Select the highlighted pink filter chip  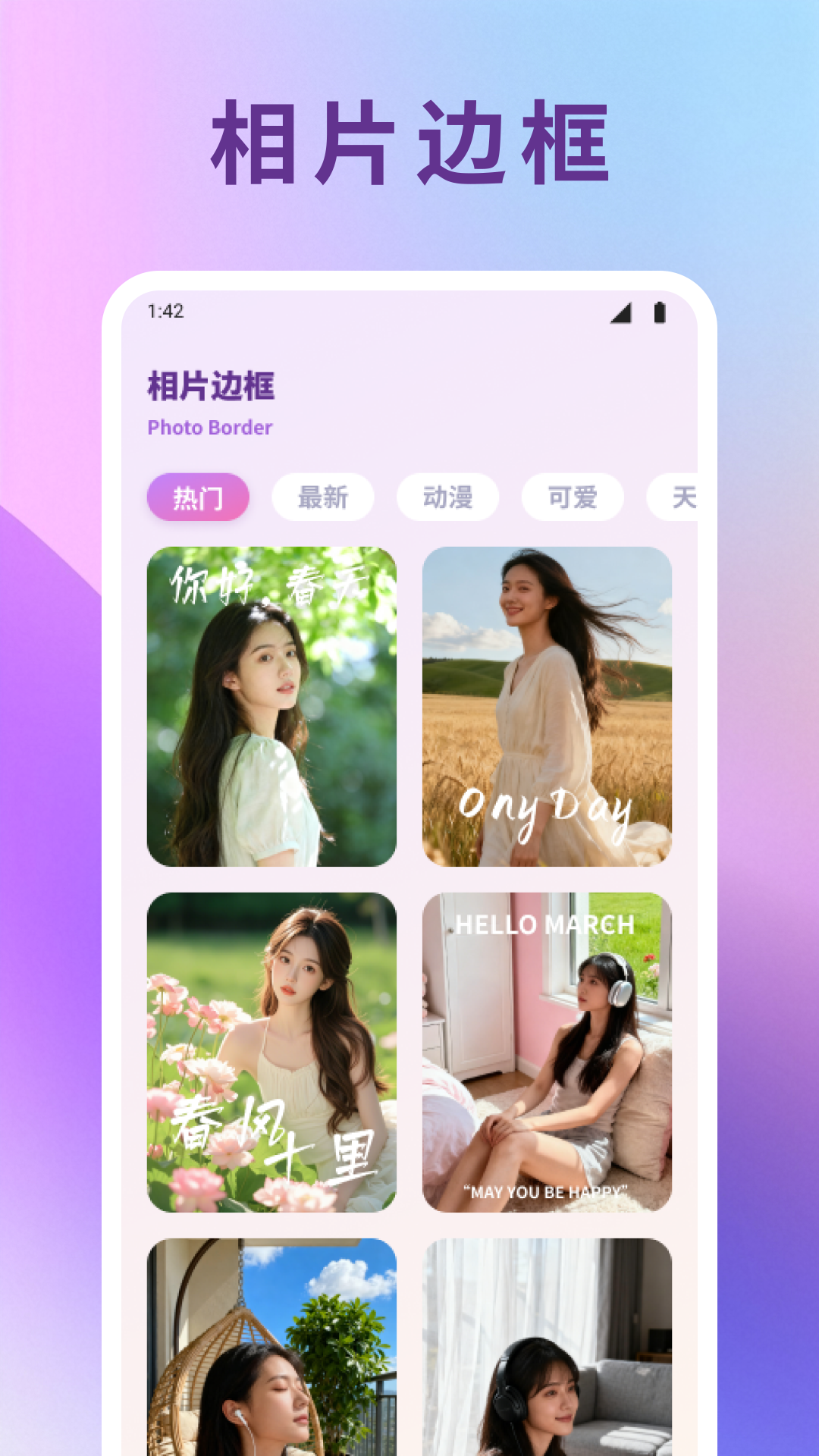[199, 497]
